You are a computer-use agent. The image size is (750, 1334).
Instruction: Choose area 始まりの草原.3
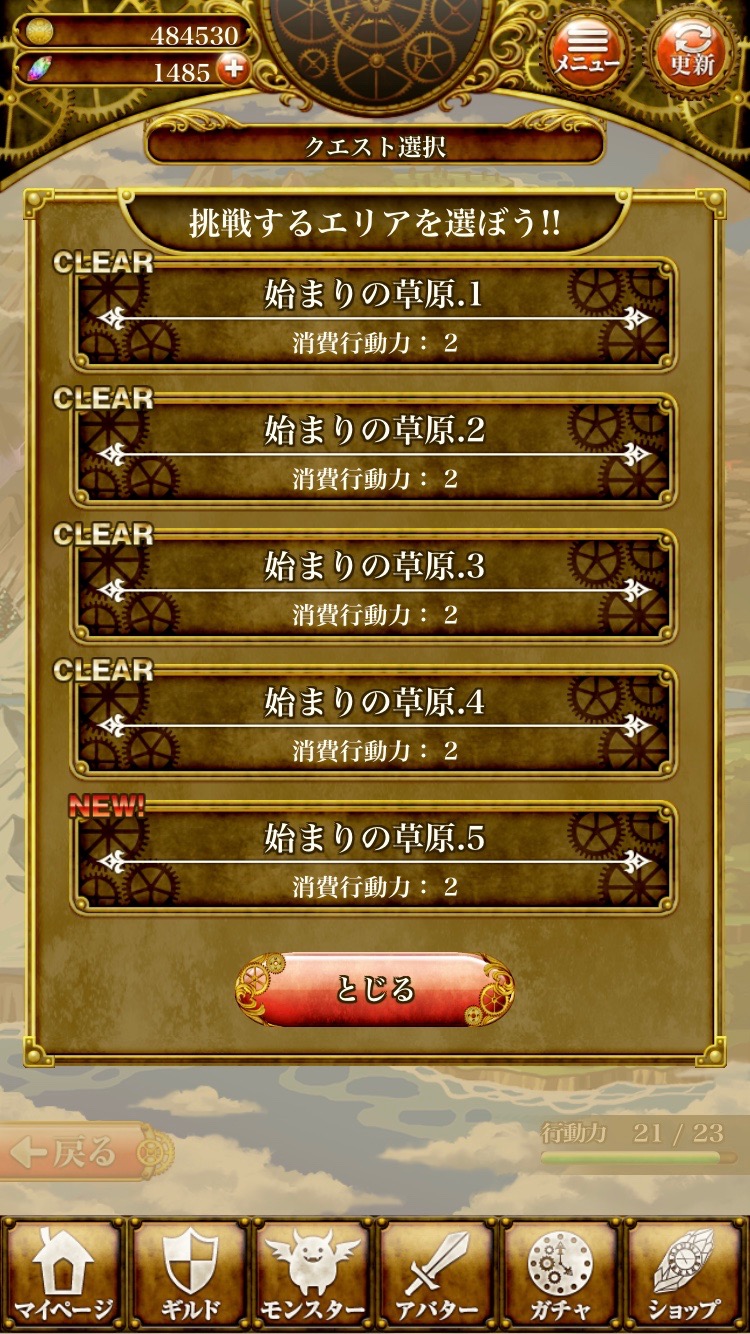click(x=373, y=588)
